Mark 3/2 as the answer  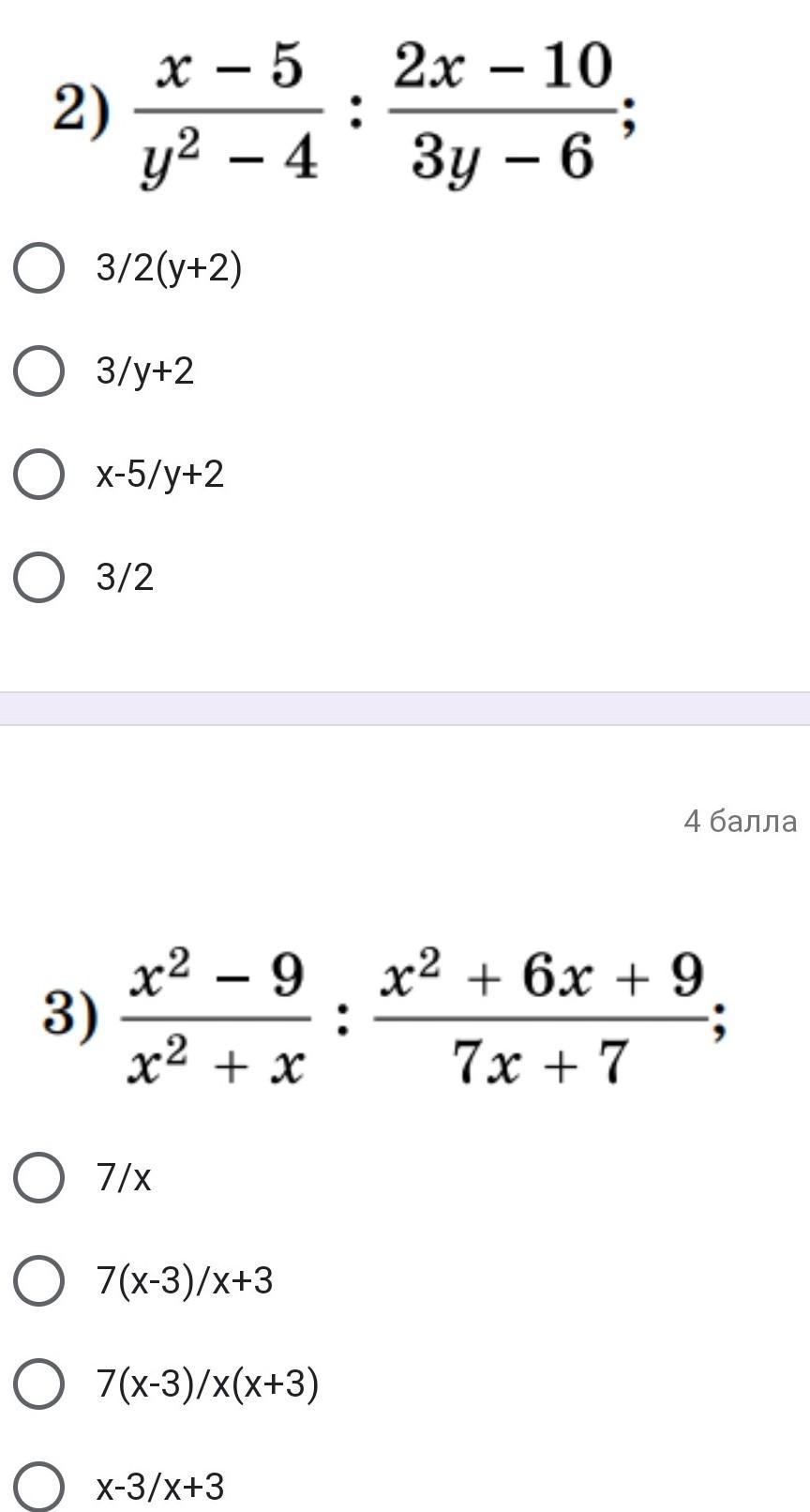[x=39, y=577]
